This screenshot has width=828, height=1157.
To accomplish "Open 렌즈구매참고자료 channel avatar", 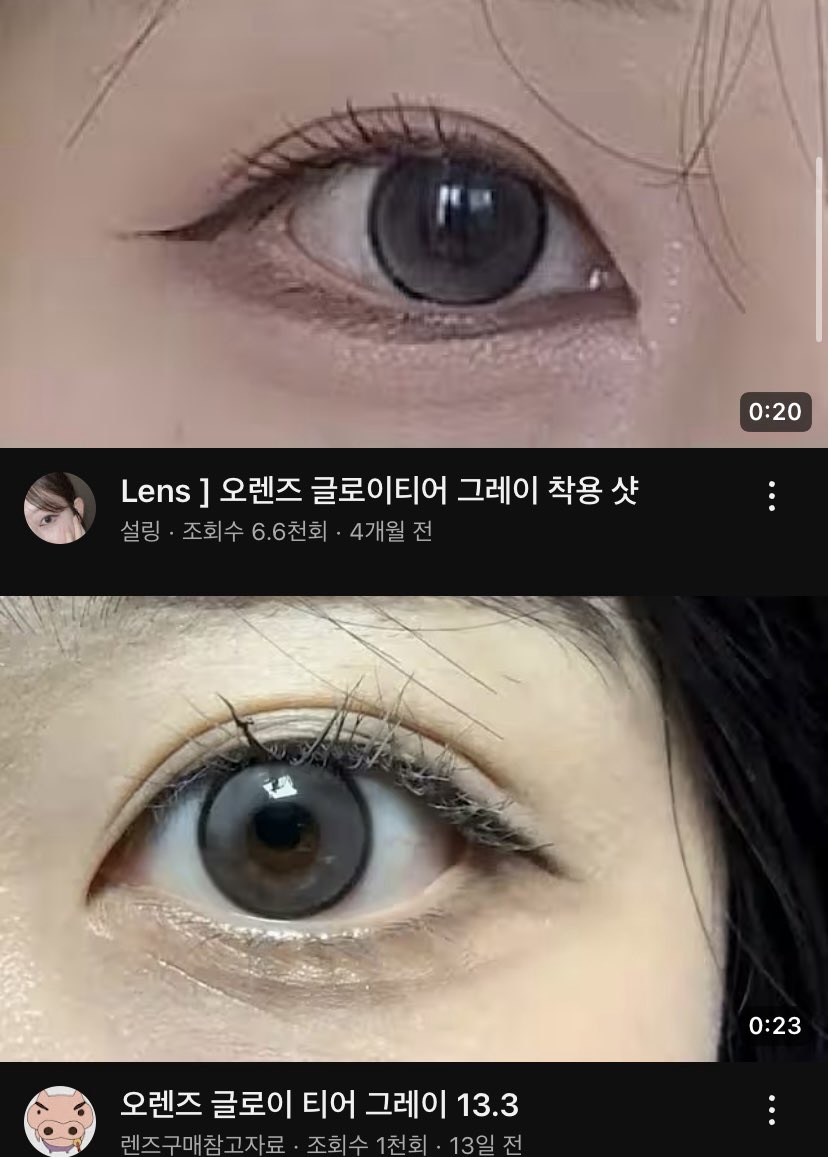I will tap(60, 1120).
